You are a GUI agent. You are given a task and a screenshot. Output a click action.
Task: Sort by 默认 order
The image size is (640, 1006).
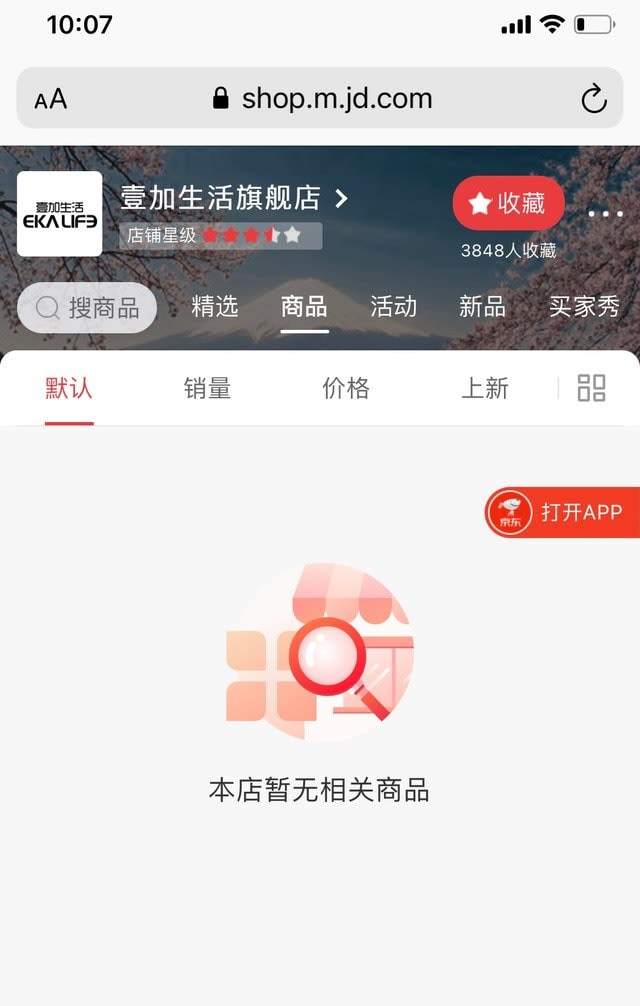[x=69, y=389]
